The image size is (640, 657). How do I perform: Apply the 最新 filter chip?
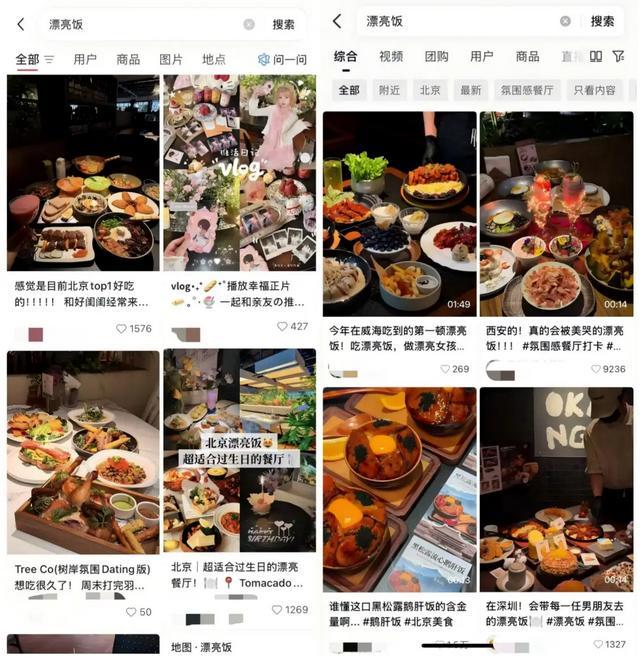[471, 90]
